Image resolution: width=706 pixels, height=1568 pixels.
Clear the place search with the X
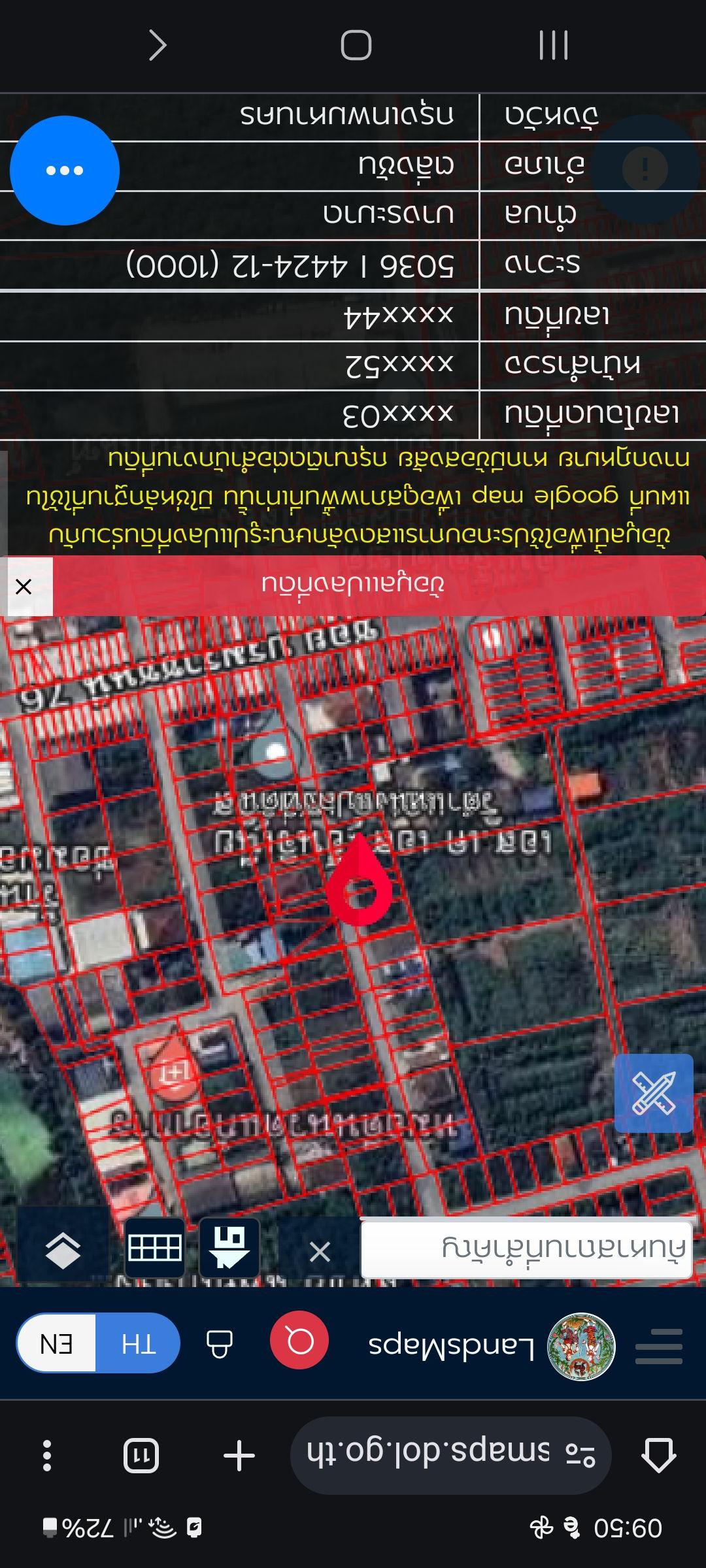pos(320,1252)
